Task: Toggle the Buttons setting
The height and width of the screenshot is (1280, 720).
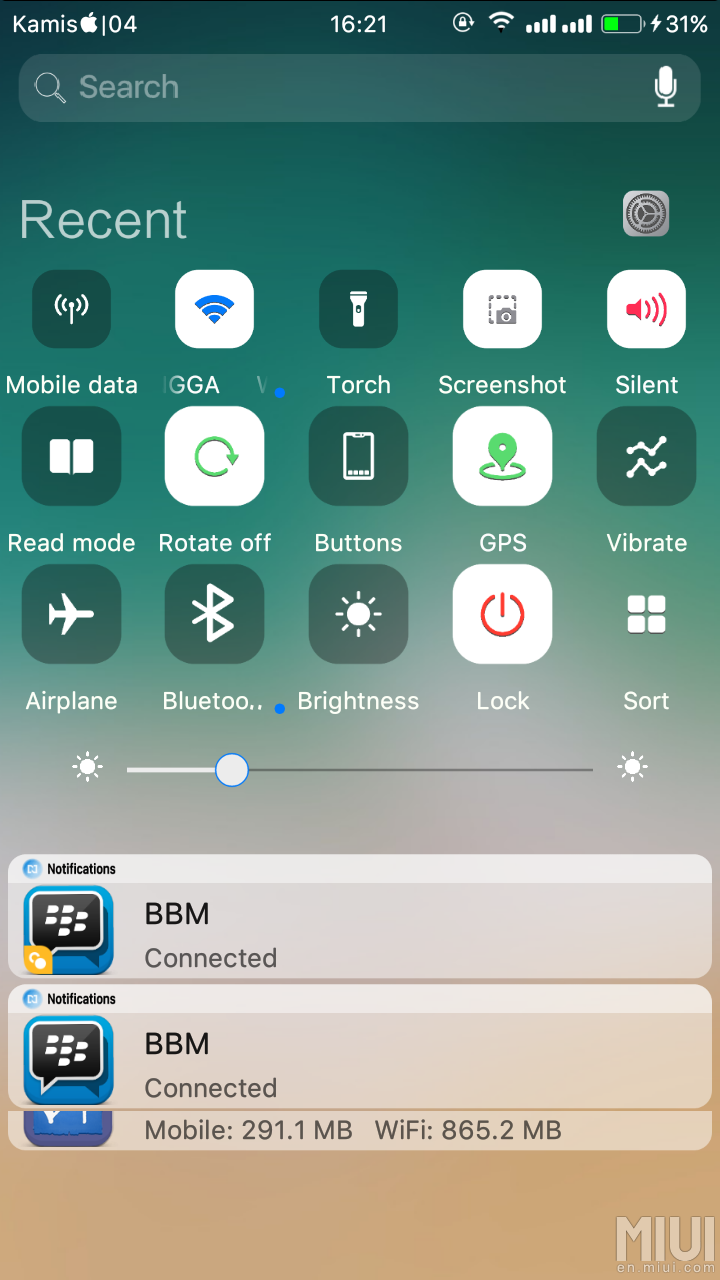Action: pyautogui.click(x=358, y=457)
